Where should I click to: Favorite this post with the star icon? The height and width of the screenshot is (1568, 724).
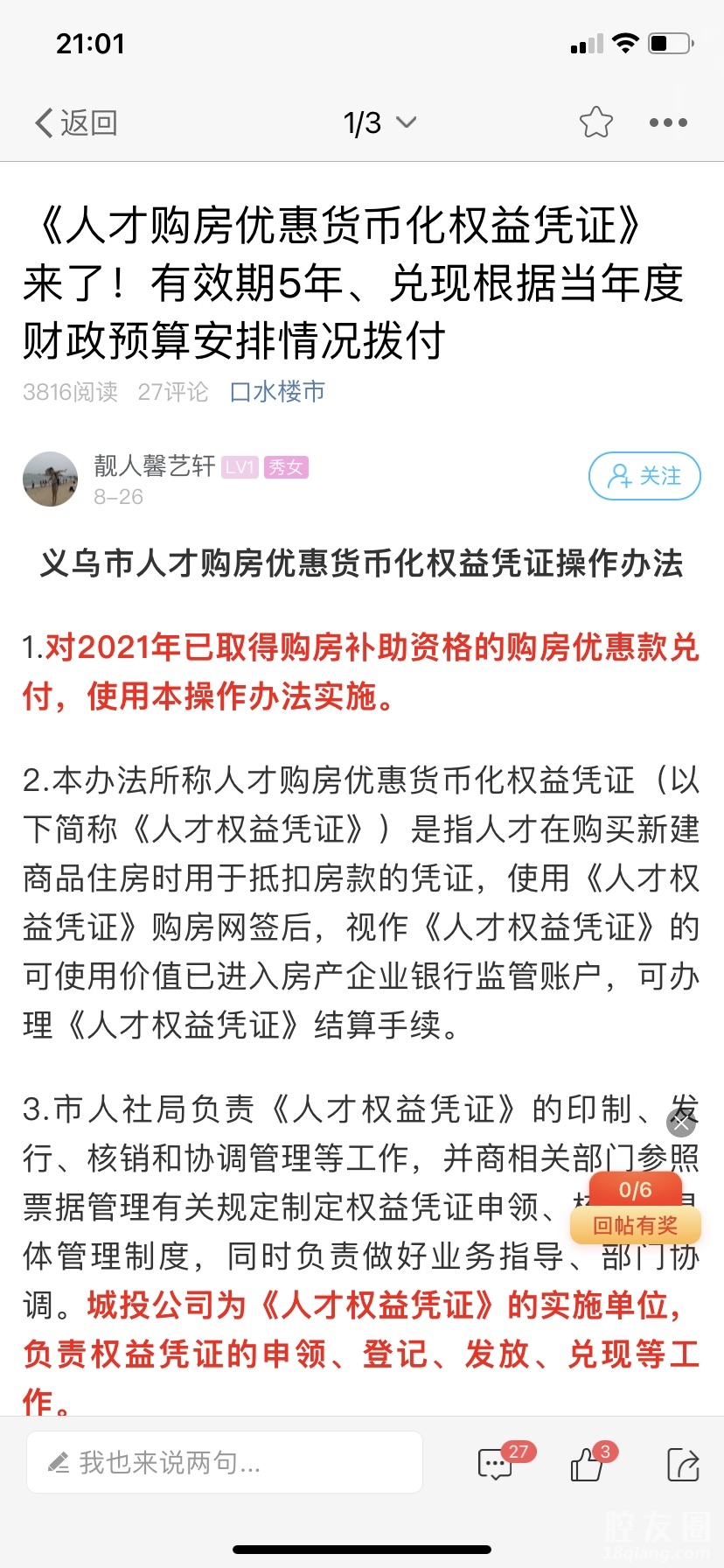tap(595, 122)
